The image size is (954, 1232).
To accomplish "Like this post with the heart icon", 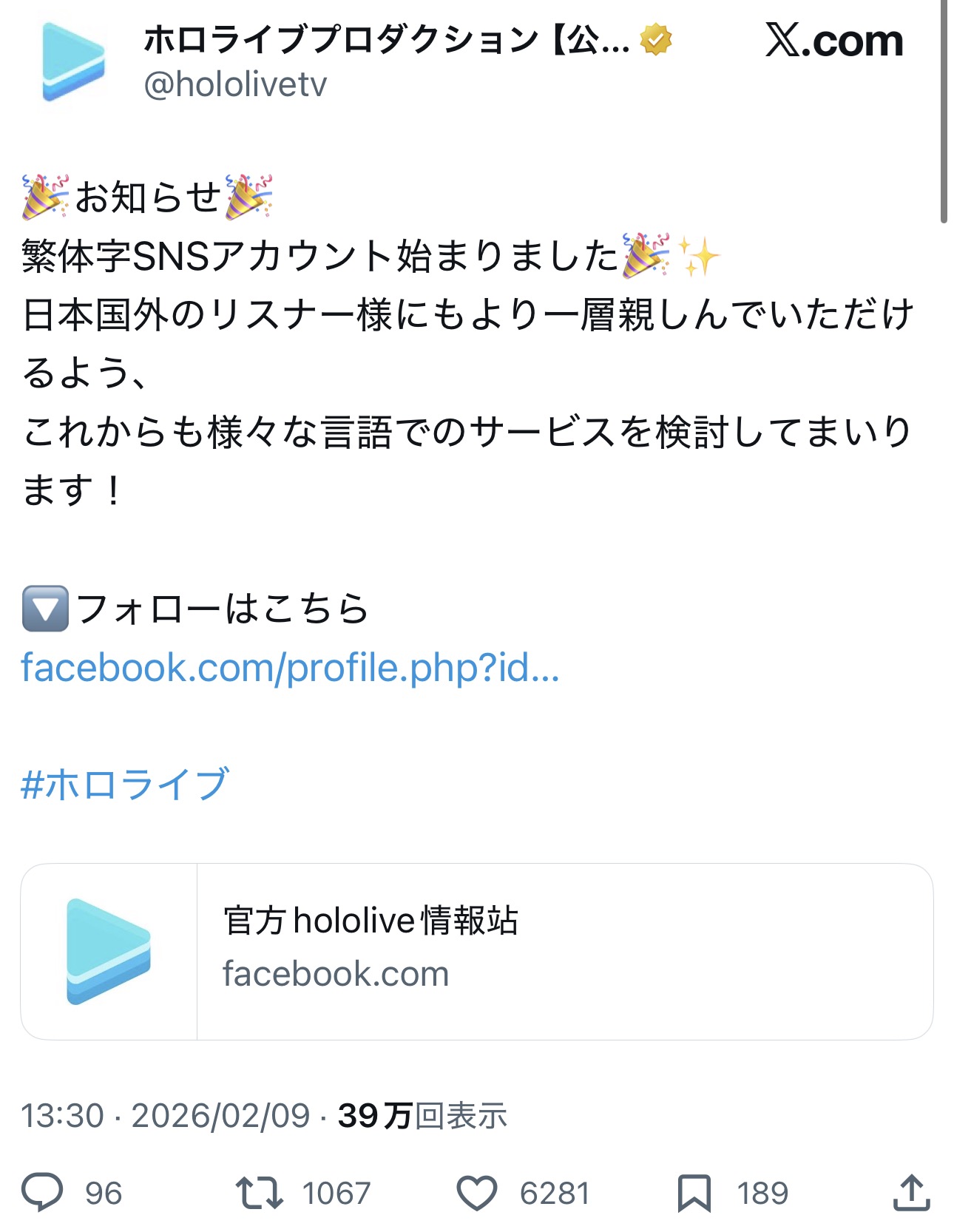I will (476, 1192).
